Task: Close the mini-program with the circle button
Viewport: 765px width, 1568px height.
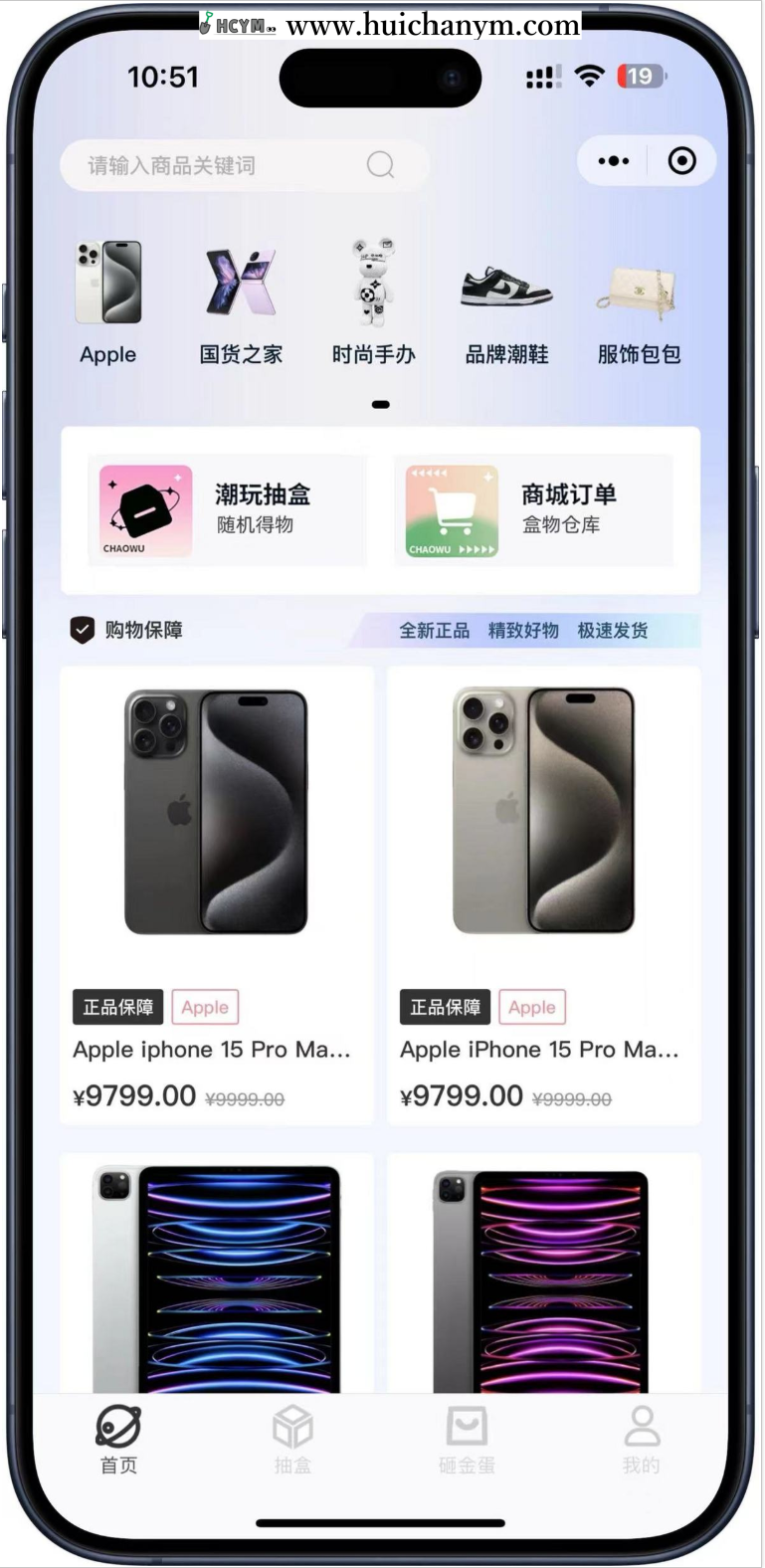Action: (681, 161)
